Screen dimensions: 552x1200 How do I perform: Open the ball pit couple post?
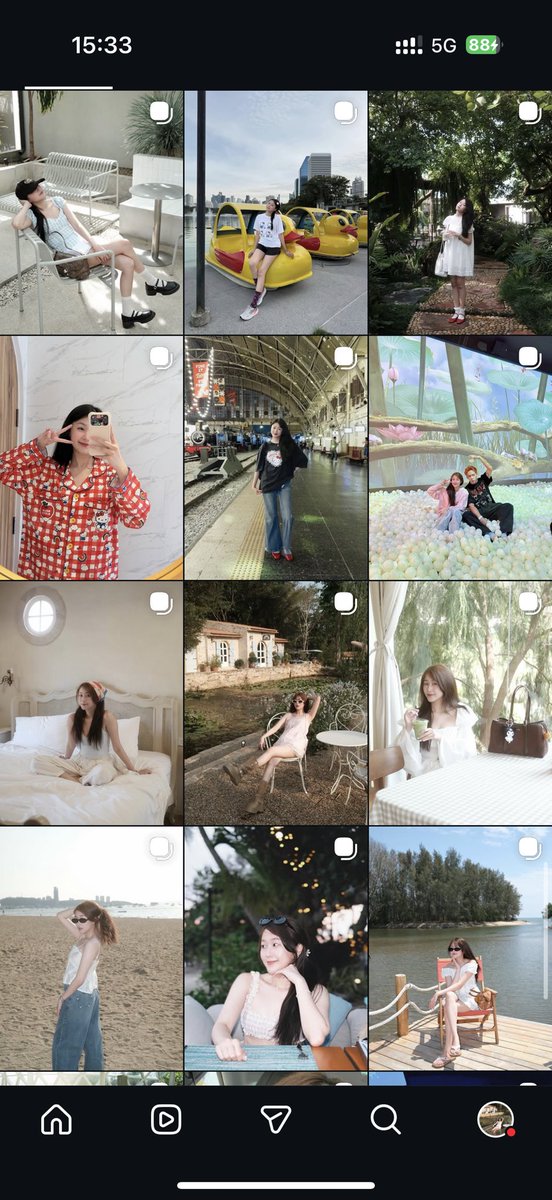pos(460,458)
